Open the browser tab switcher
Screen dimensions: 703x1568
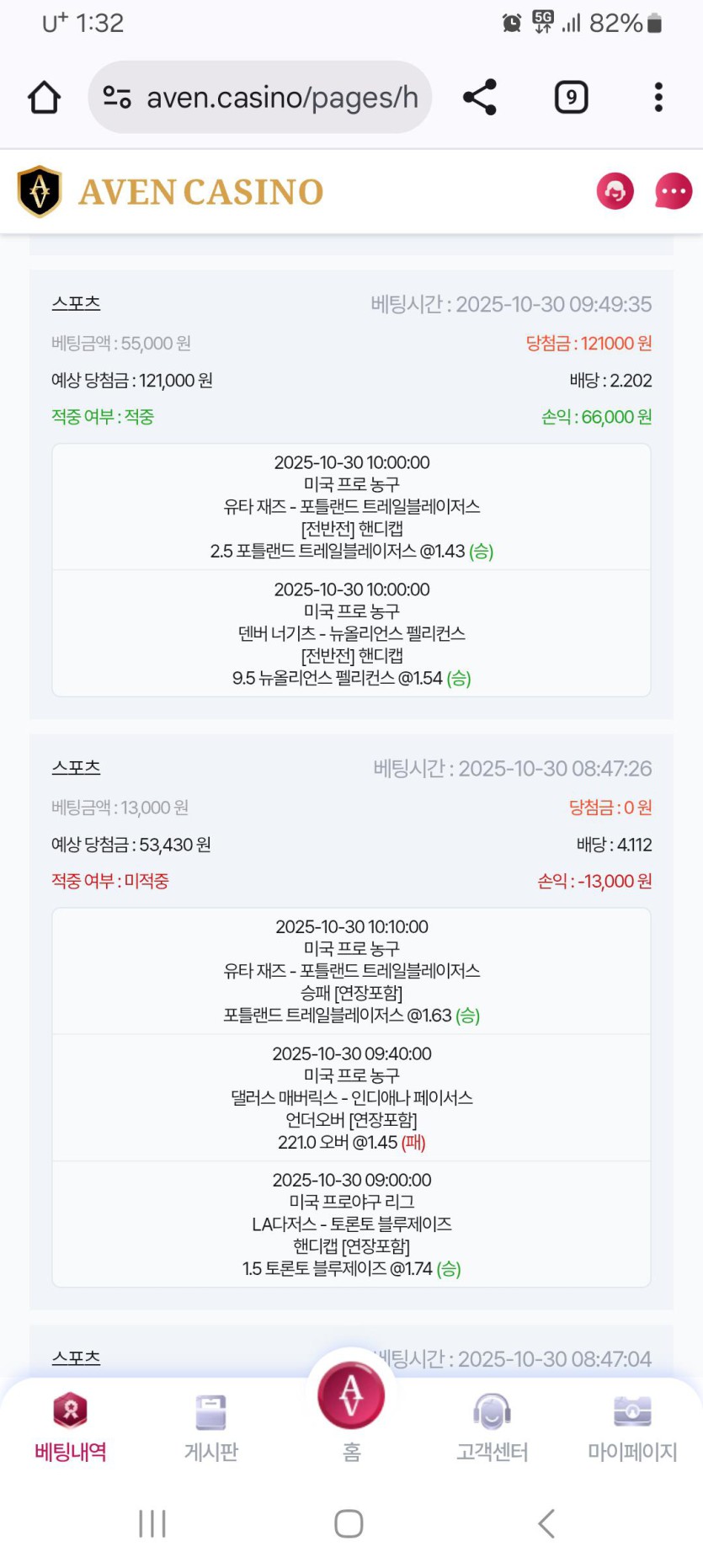[x=571, y=98]
